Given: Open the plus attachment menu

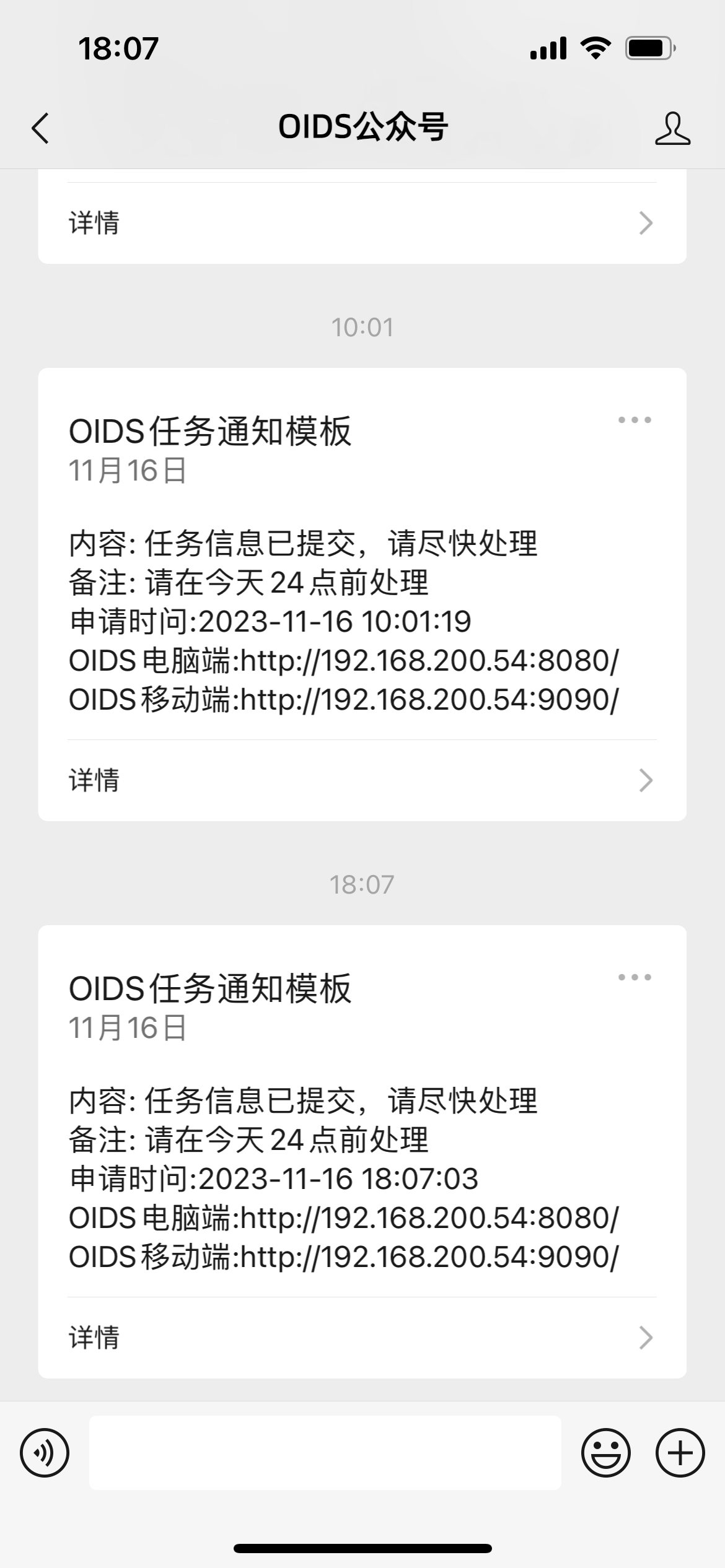Looking at the screenshot, I should point(680,1453).
